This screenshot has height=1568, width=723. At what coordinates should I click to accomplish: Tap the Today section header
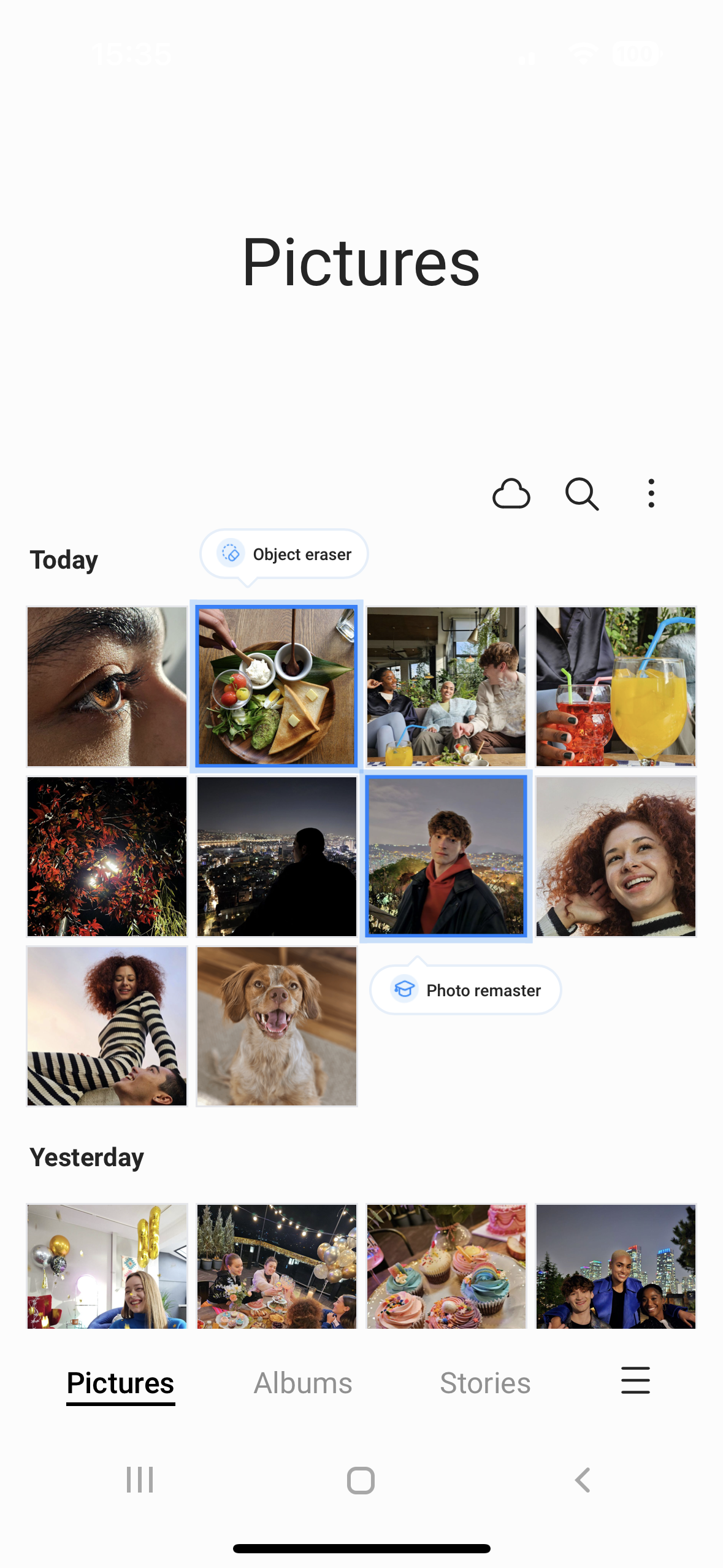[64, 559]
